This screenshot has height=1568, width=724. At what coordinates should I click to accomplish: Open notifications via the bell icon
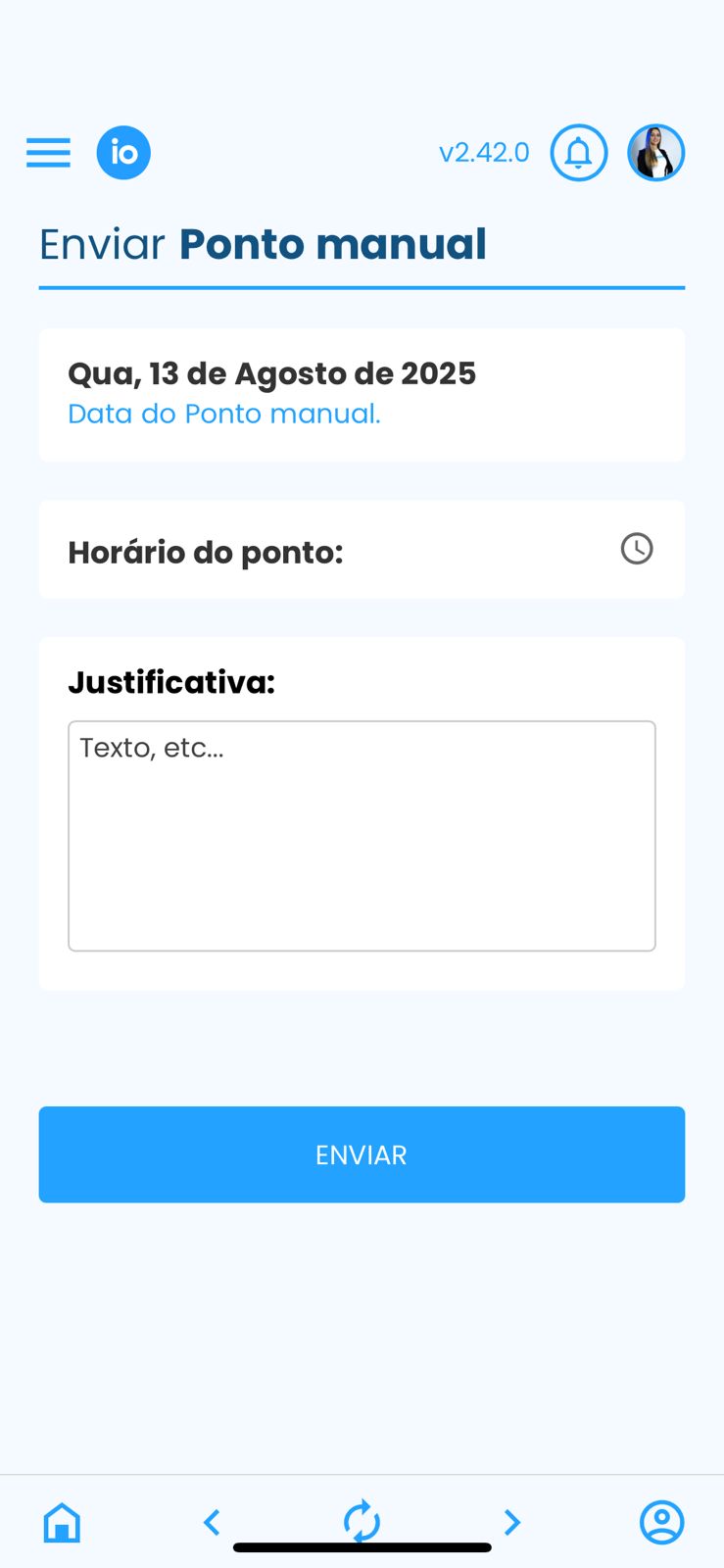click(579, 152)
